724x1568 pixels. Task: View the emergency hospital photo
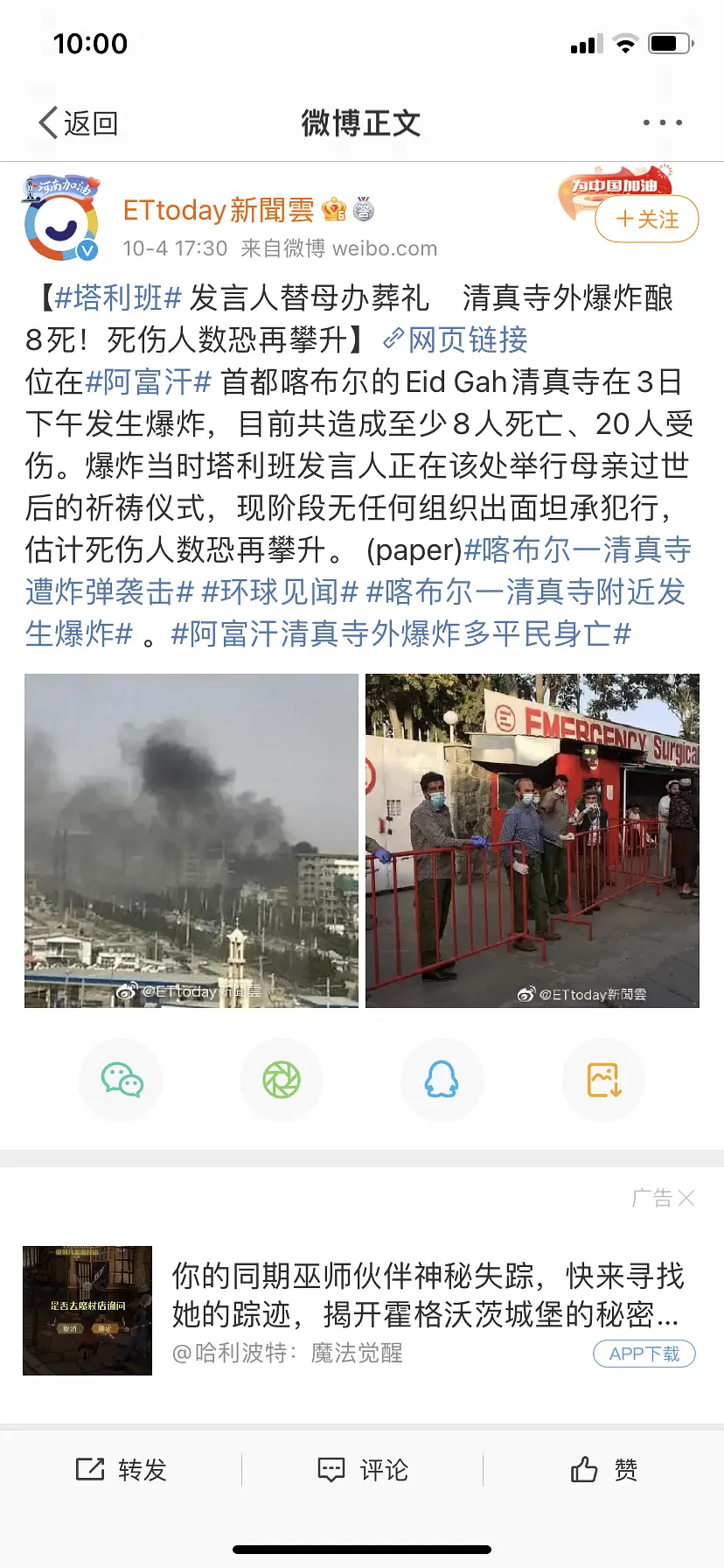[x=532, y=840]
